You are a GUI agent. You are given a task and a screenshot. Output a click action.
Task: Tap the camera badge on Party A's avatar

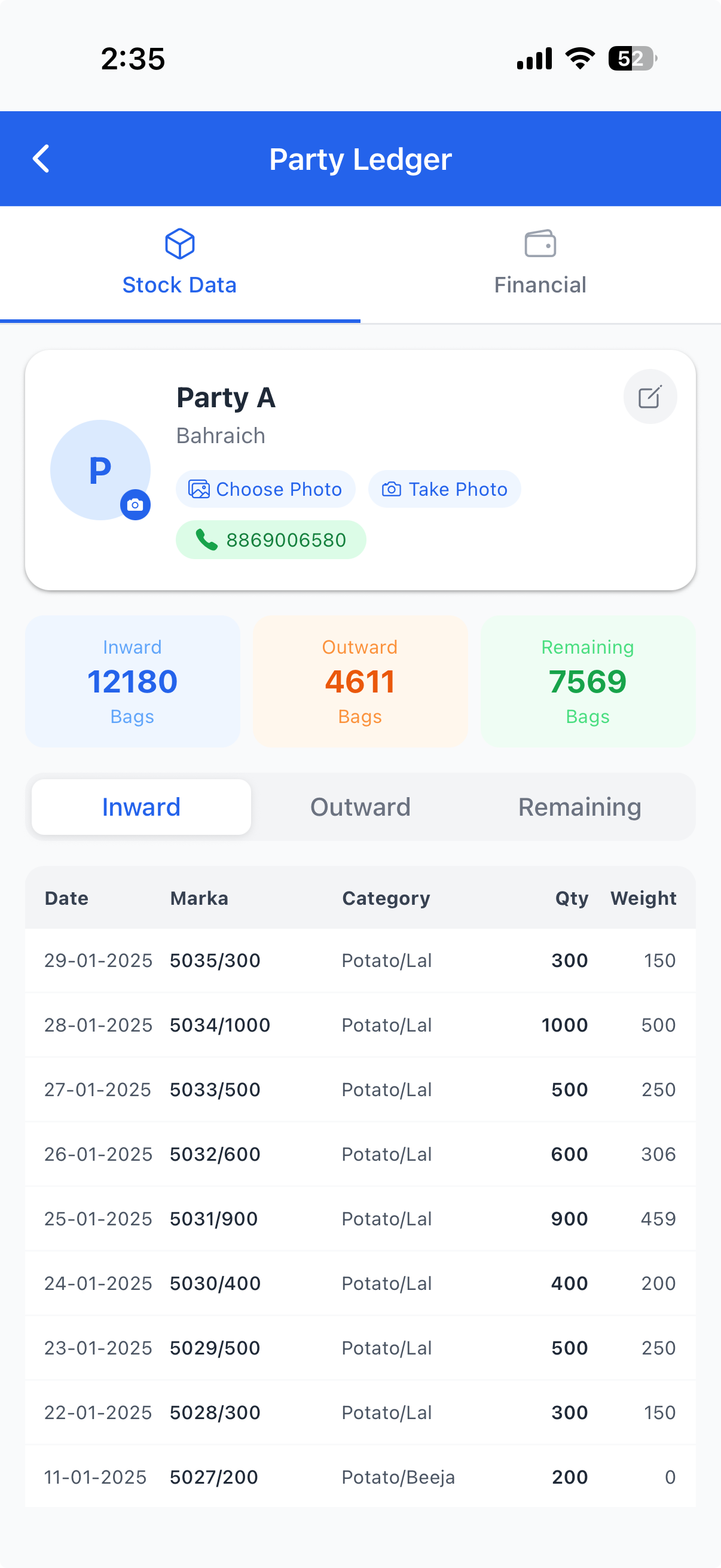point(136,504)
